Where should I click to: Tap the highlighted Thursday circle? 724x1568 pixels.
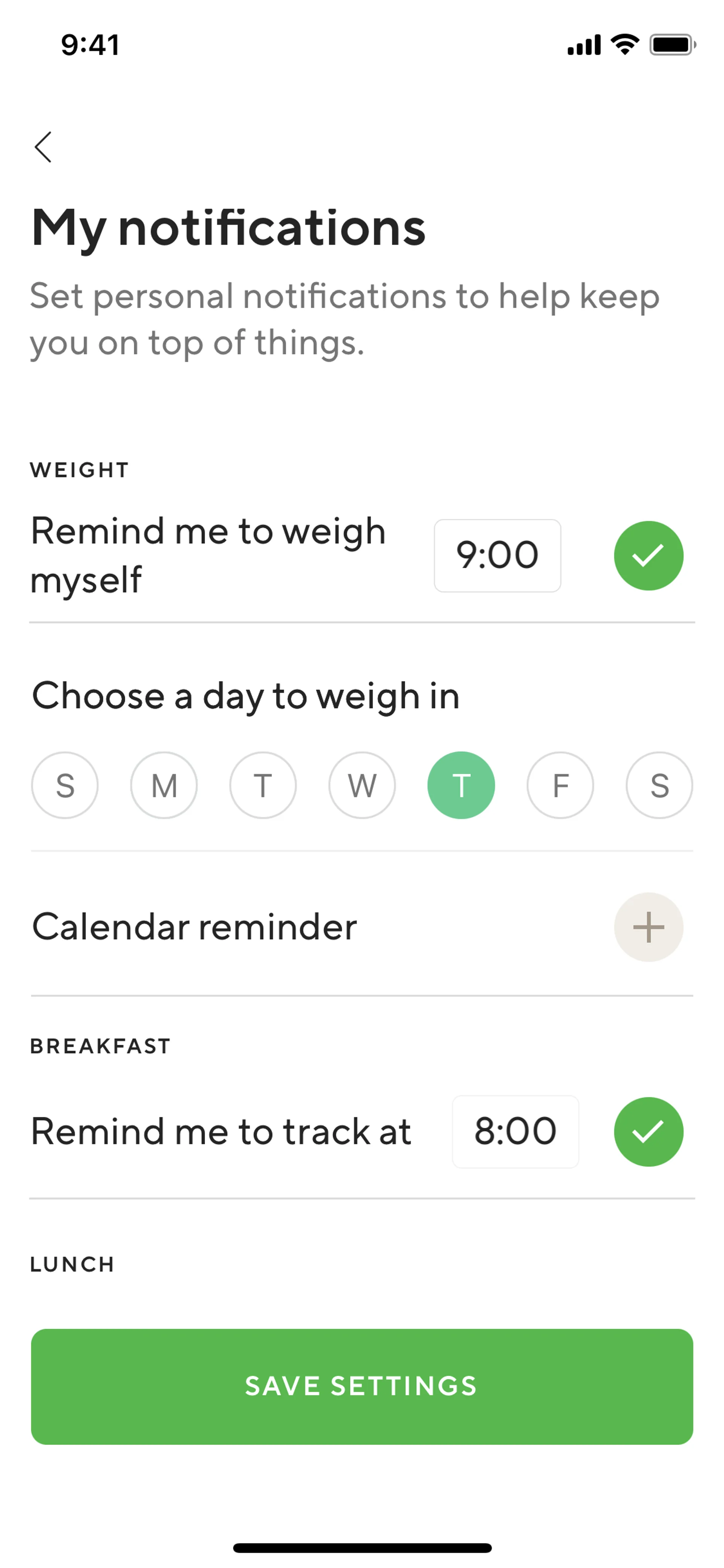tap(461, 785)
